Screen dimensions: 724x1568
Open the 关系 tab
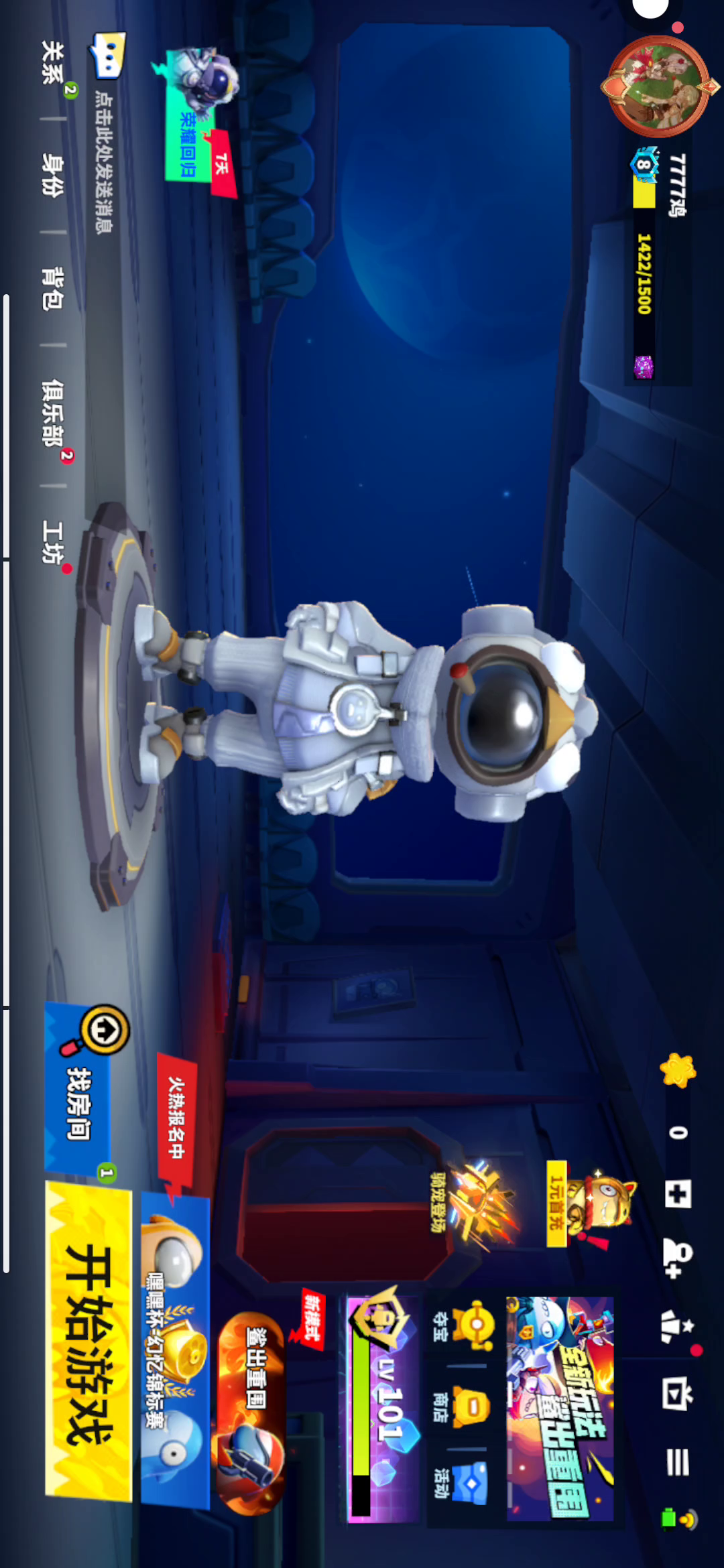[x=52, y=62]
